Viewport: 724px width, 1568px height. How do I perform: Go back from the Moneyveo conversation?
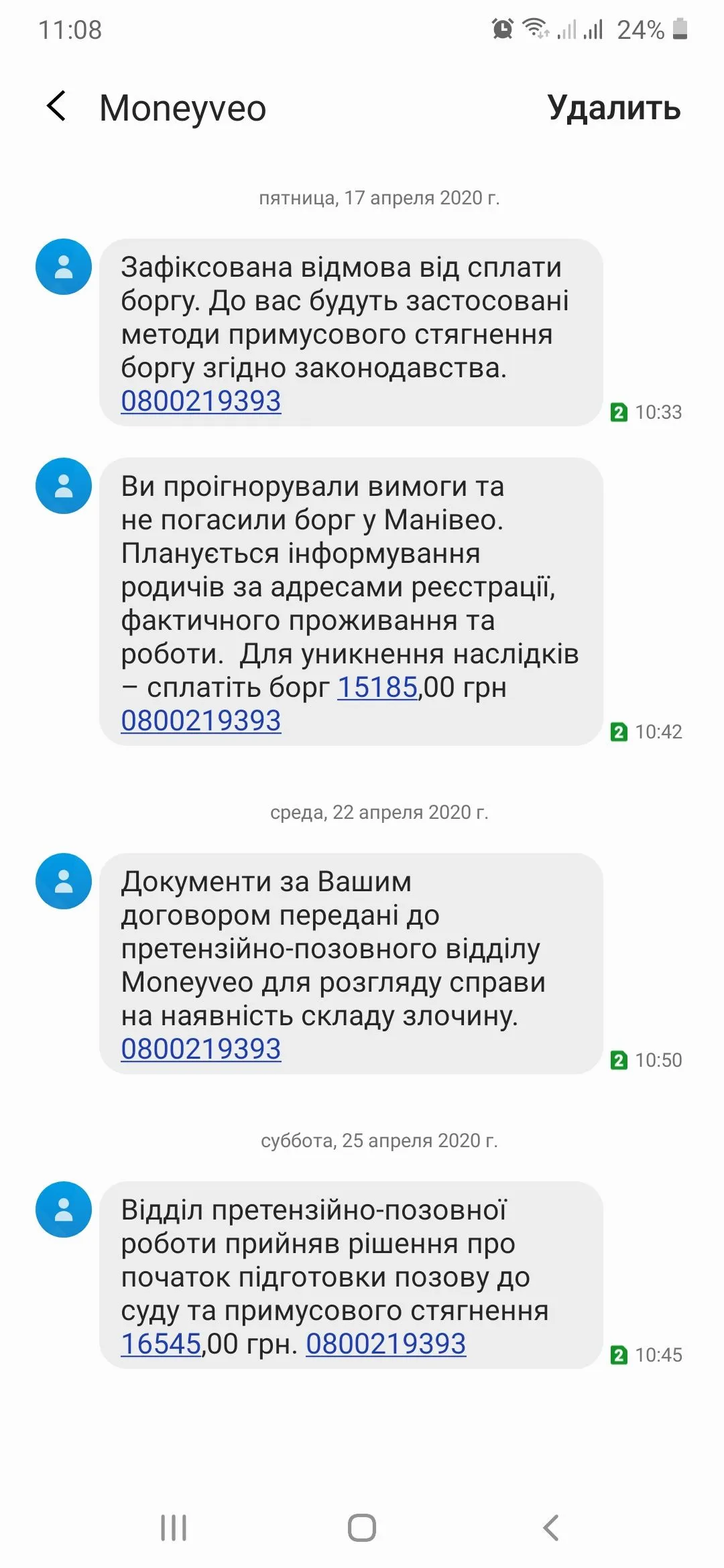pos(58,107)
